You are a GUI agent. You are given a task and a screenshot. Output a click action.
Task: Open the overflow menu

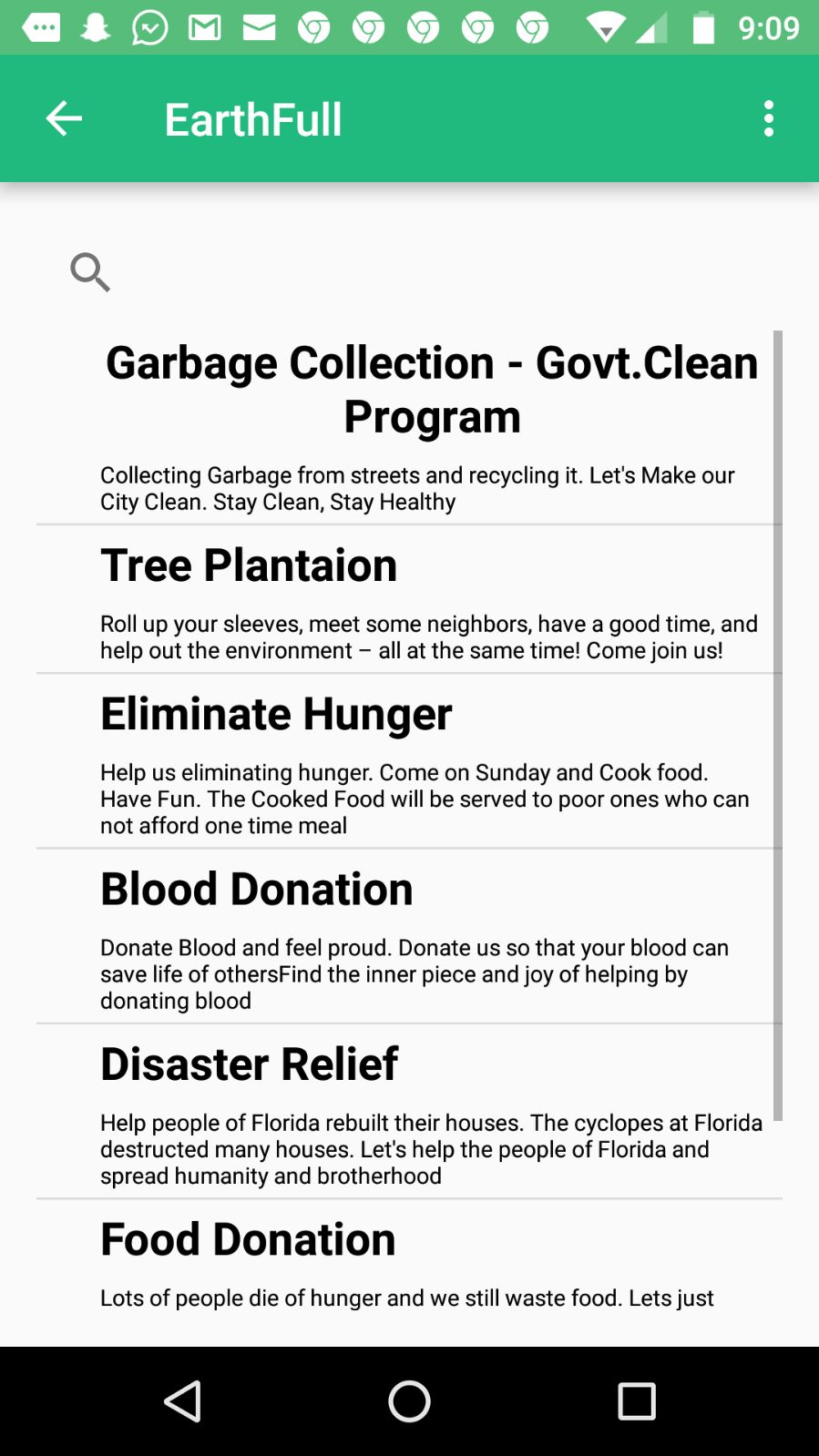(768, 118)
